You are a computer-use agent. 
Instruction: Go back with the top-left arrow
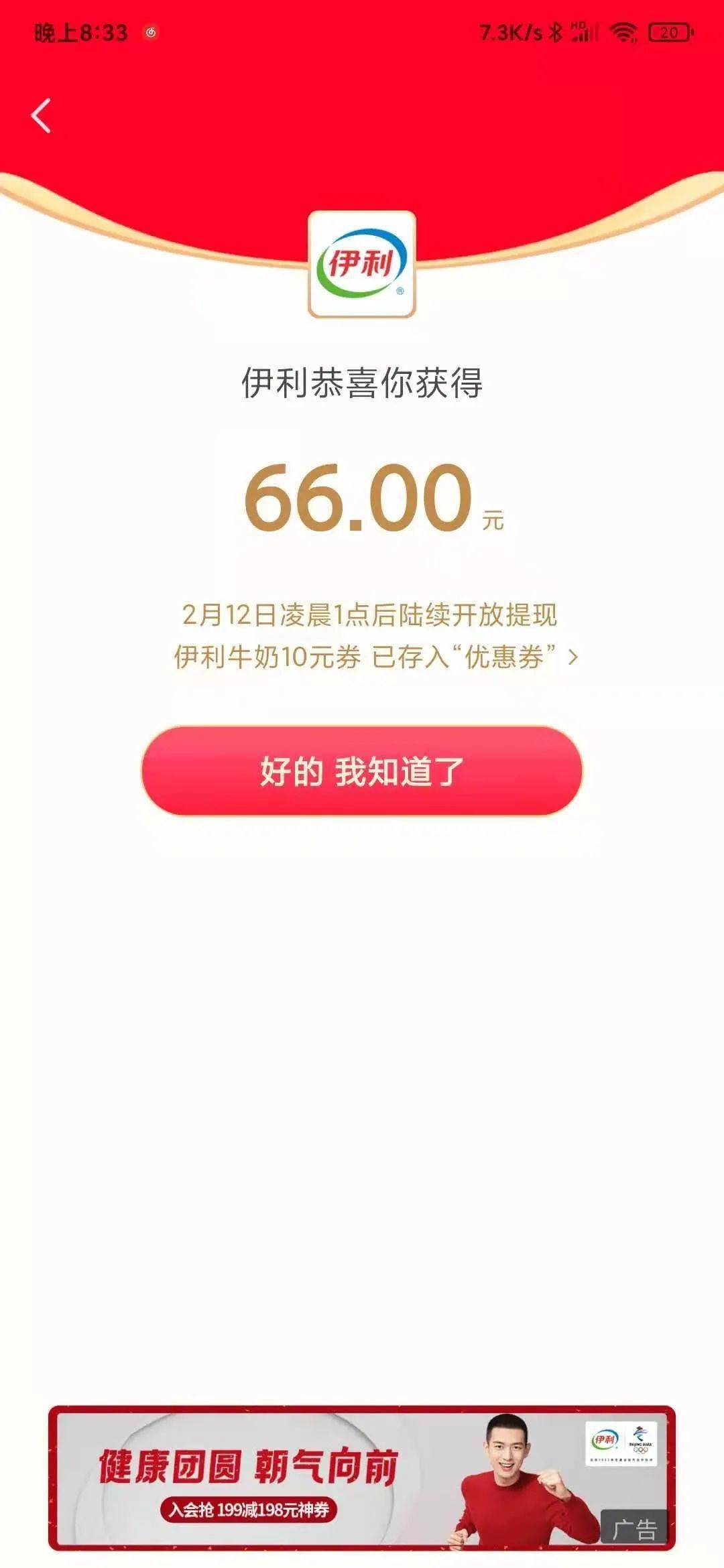pos(42,116)
